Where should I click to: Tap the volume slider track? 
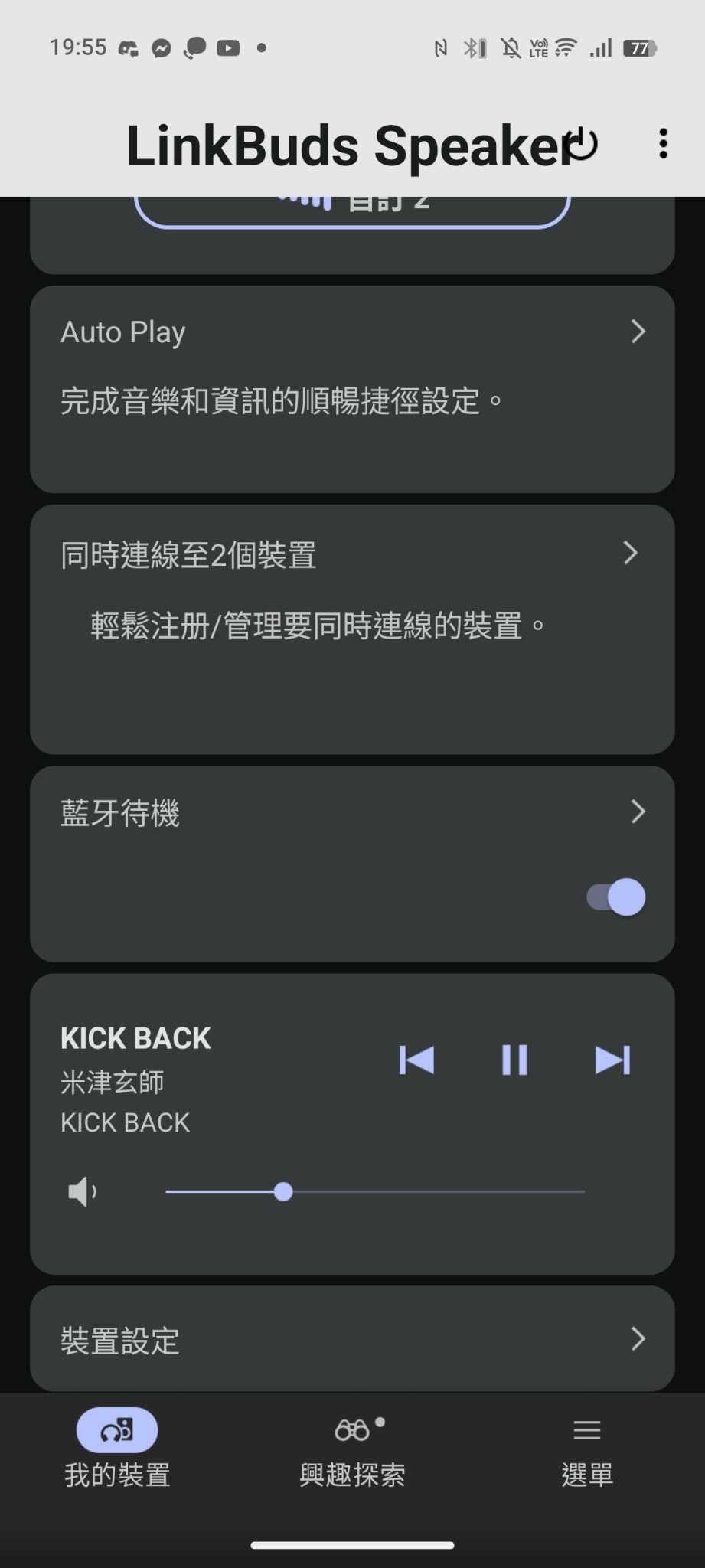[429, 1192]
